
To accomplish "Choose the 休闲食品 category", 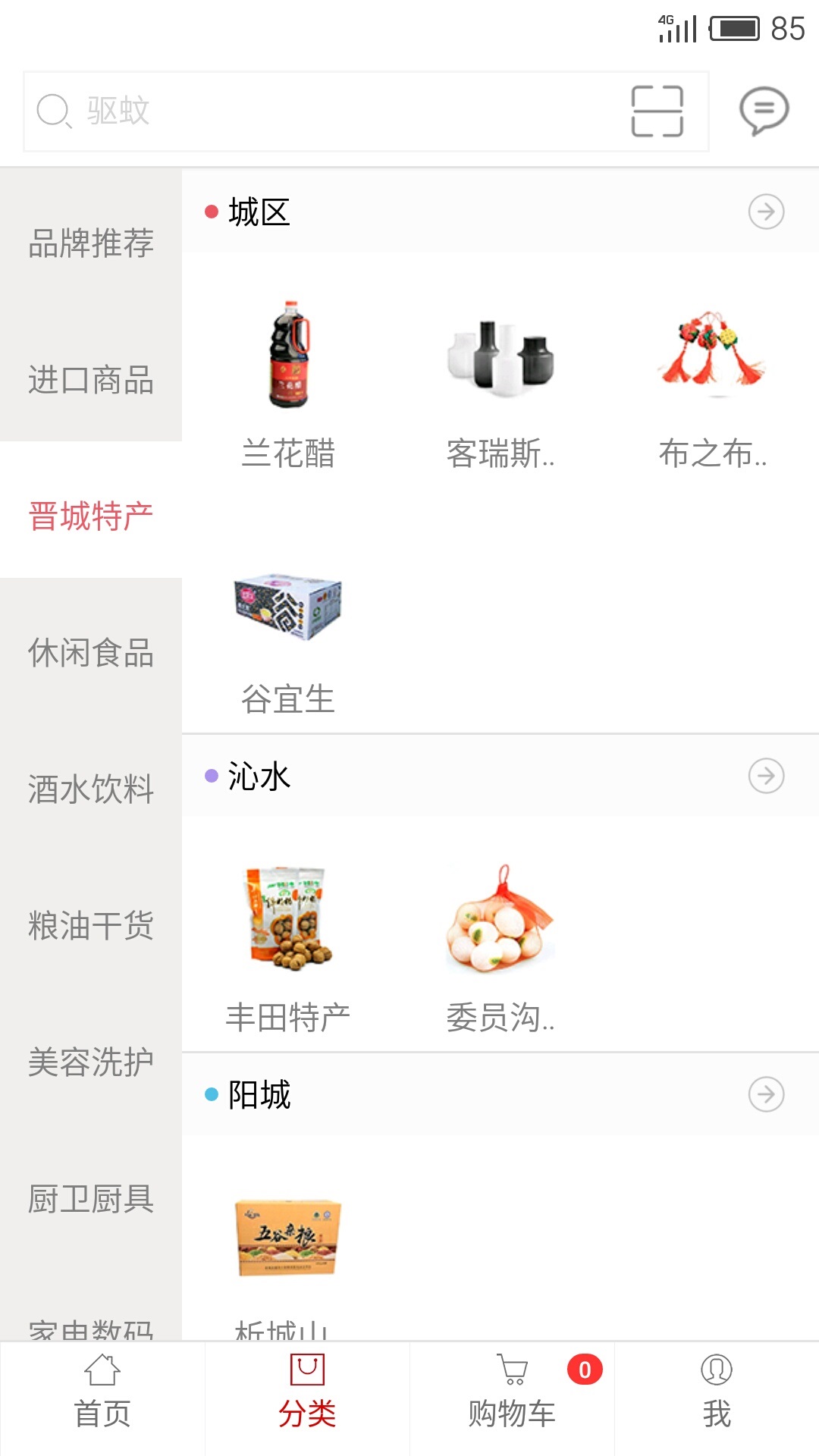I will coord(91,653).
